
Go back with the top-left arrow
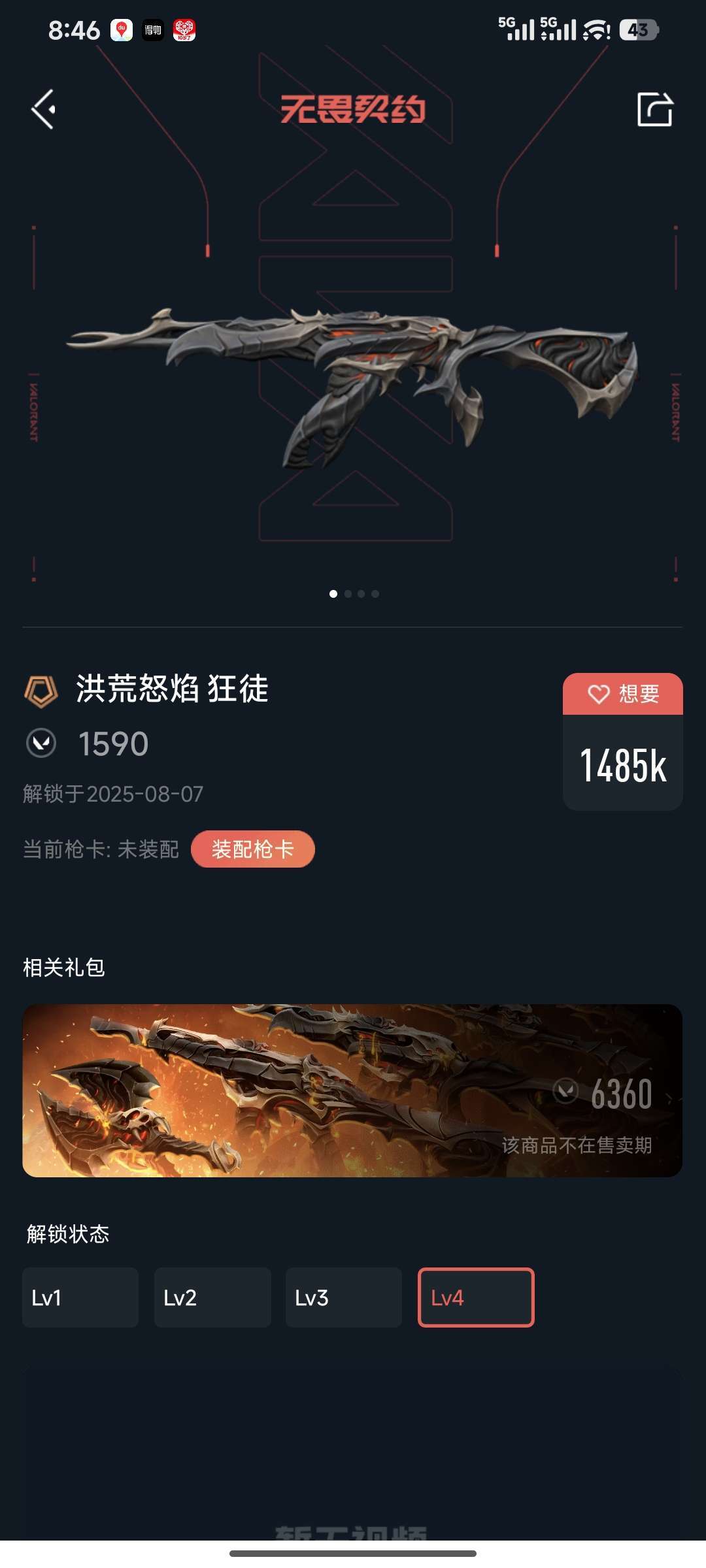point(44,109)
